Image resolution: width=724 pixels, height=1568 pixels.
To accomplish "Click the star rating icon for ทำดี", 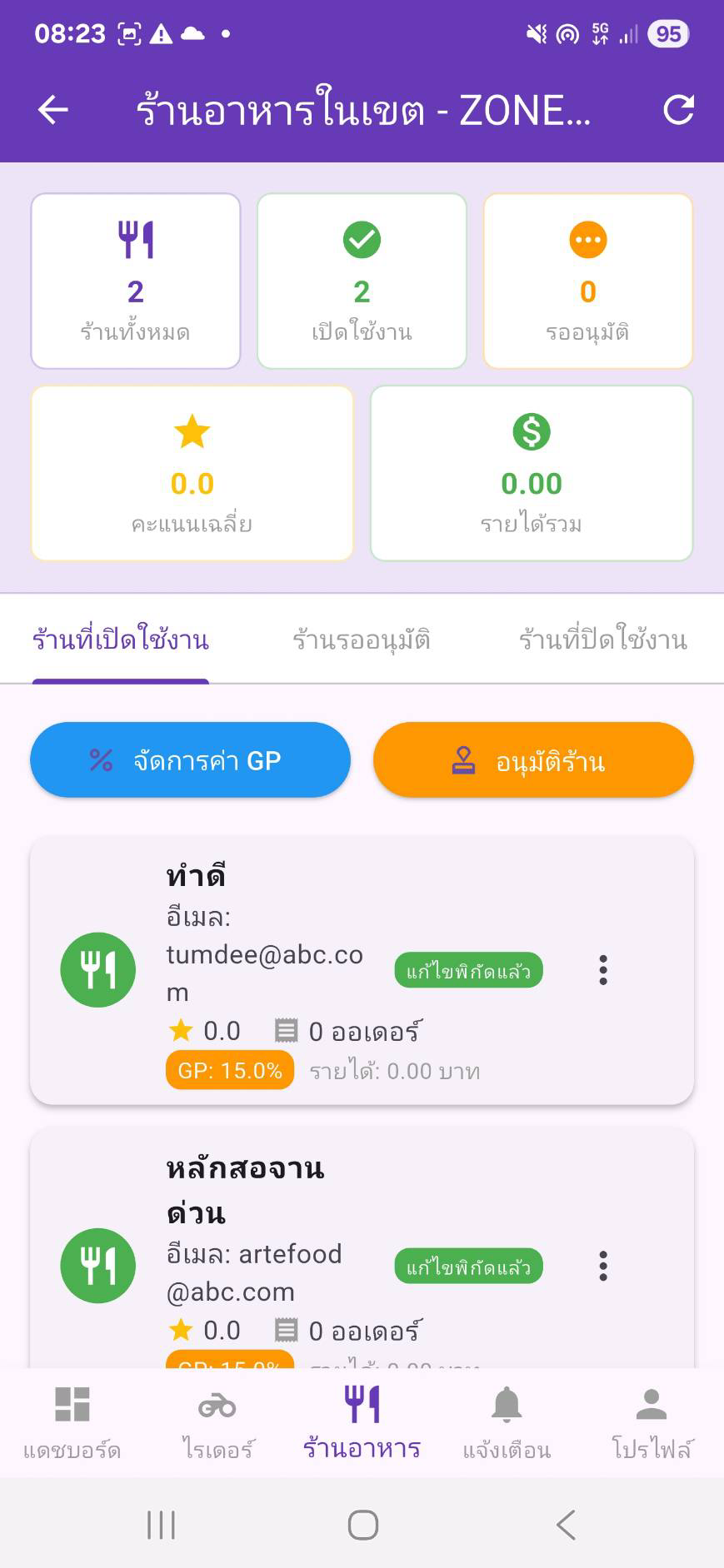I will tap(180, 1030).
